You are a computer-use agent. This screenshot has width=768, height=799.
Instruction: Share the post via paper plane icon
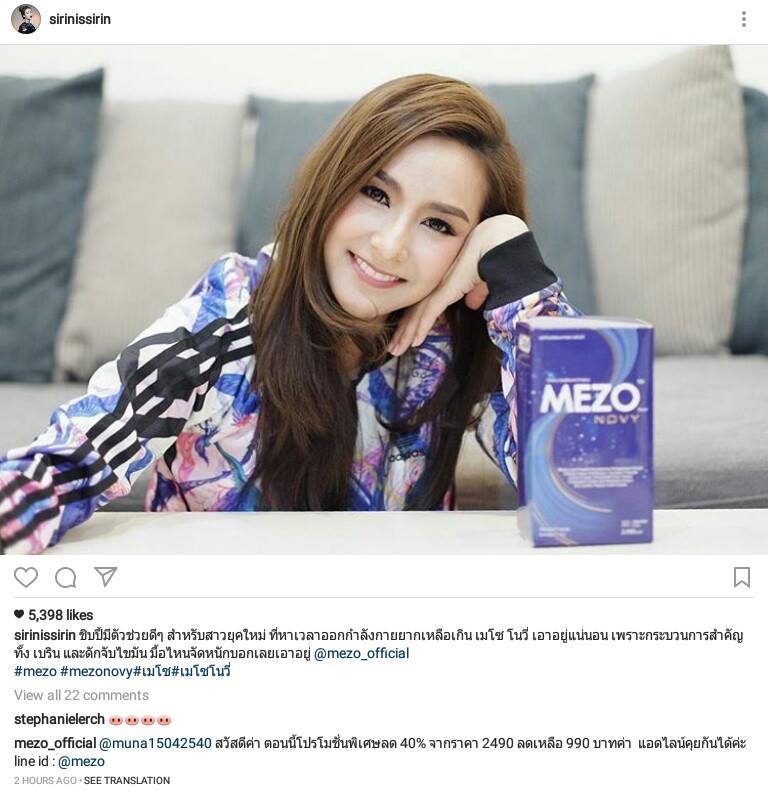106,577
